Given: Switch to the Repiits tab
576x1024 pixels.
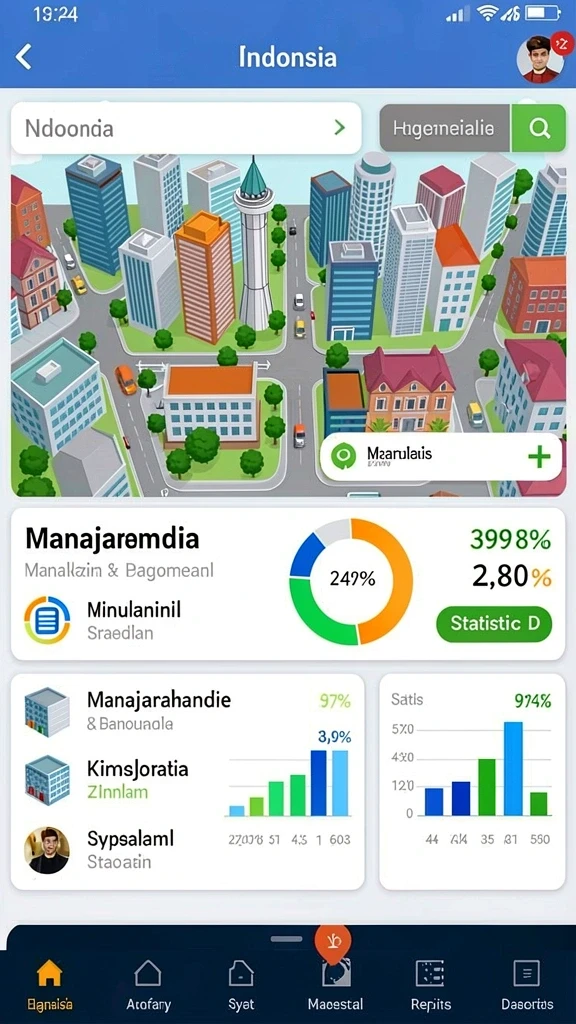Looking at the screenshot, I should 430,985.
